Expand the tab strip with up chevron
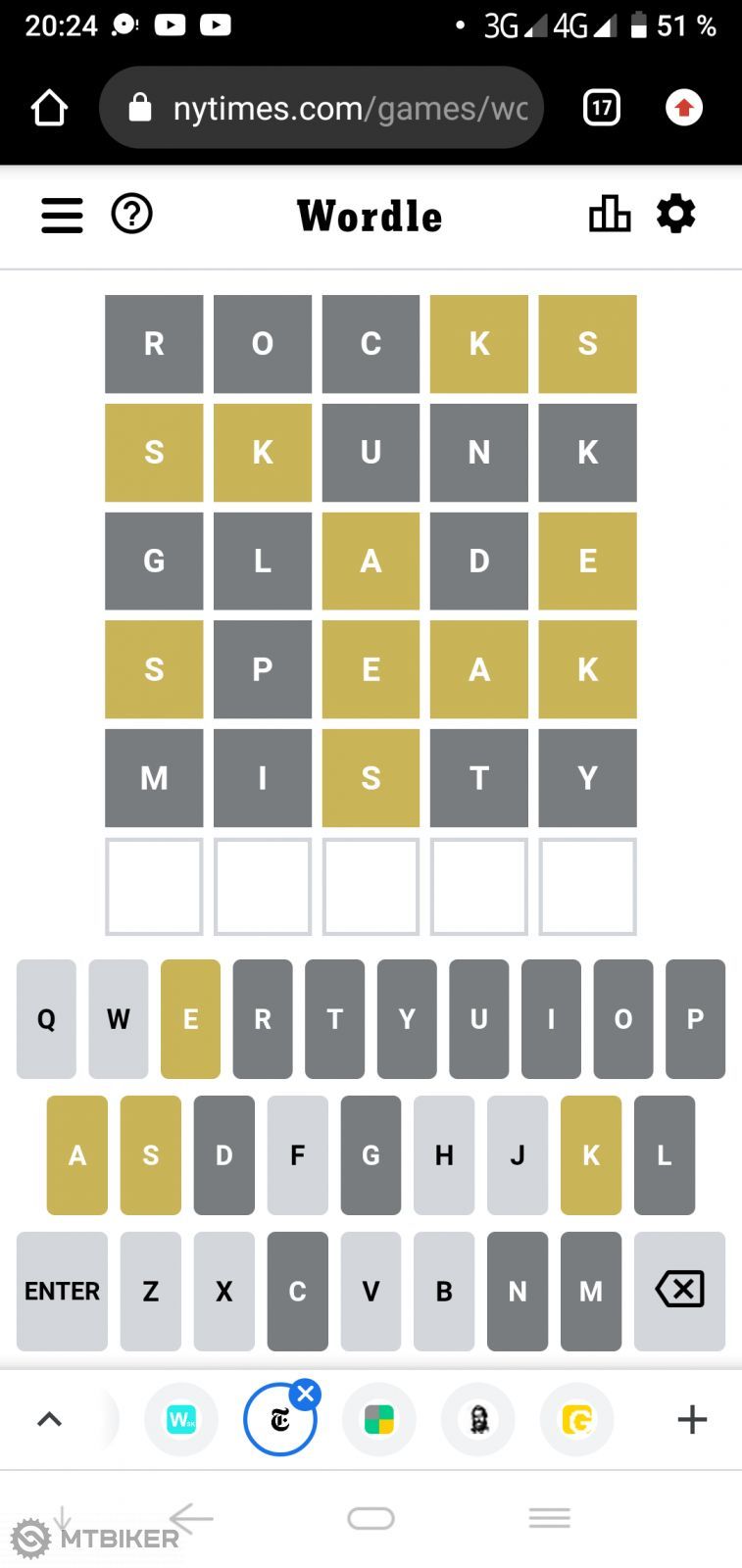This screenshot has height=1568, width=742. [x=49, y=1419]
